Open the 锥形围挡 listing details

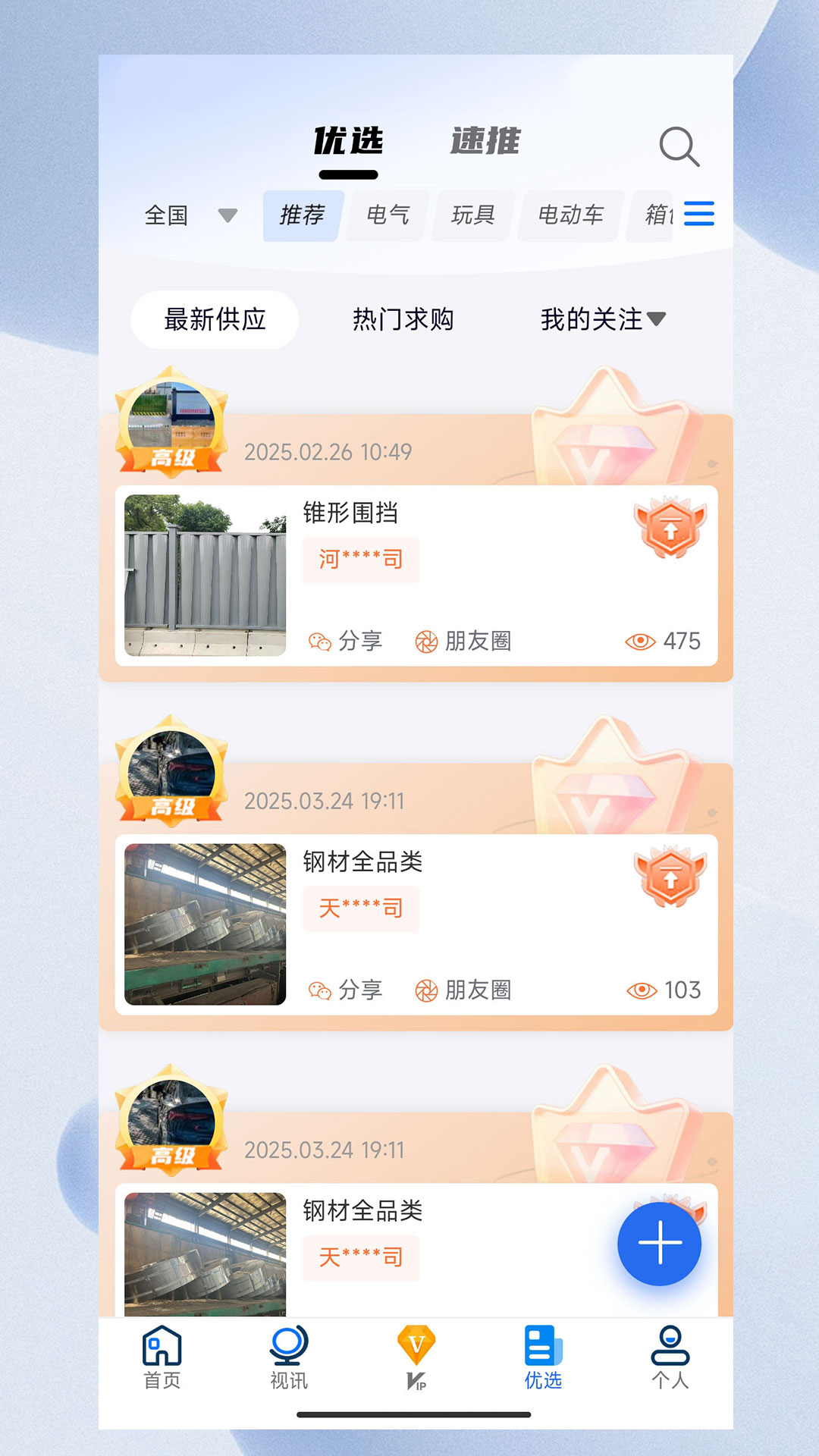[351, 513]
